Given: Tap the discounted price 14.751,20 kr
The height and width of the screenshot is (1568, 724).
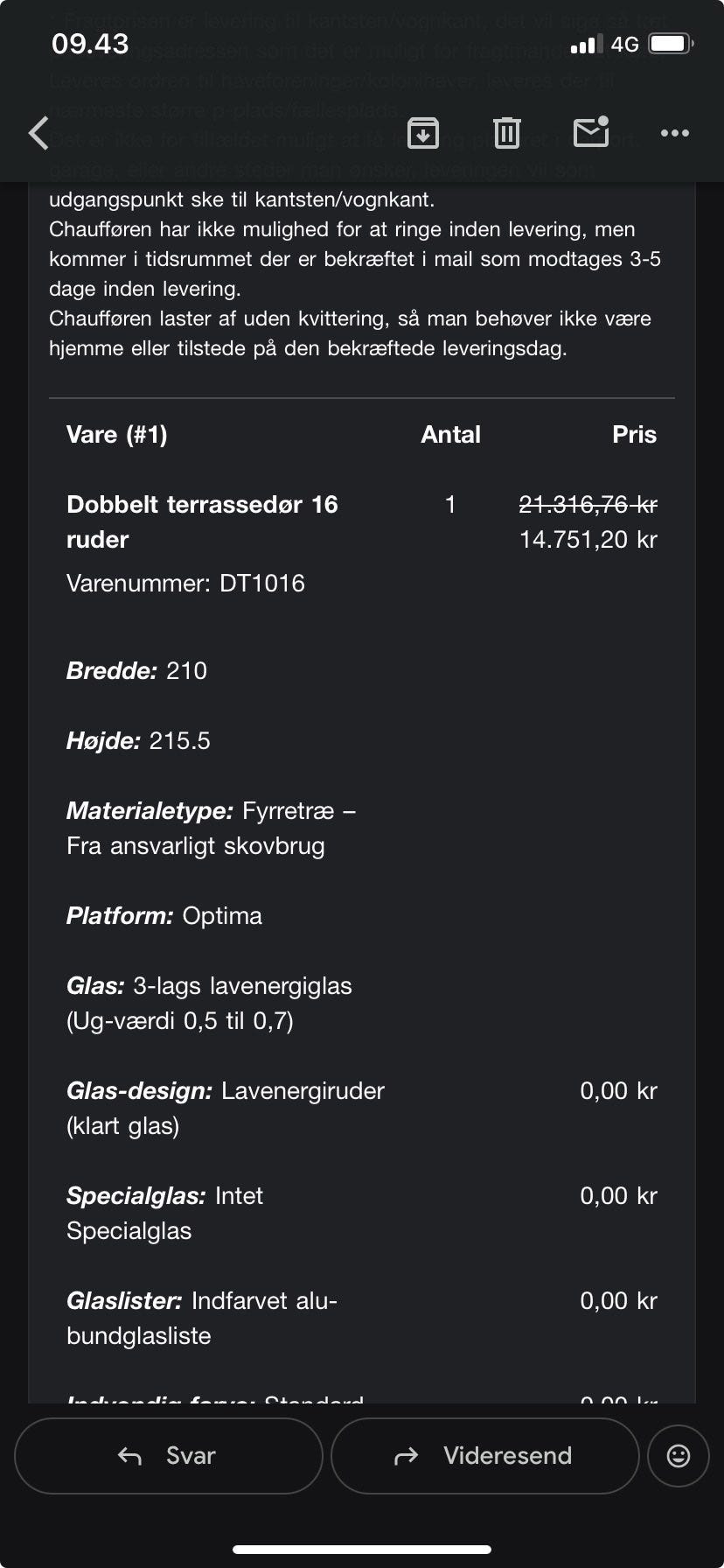Looking at the screenshot, I should pyautogui.click(x=590, y=539).
